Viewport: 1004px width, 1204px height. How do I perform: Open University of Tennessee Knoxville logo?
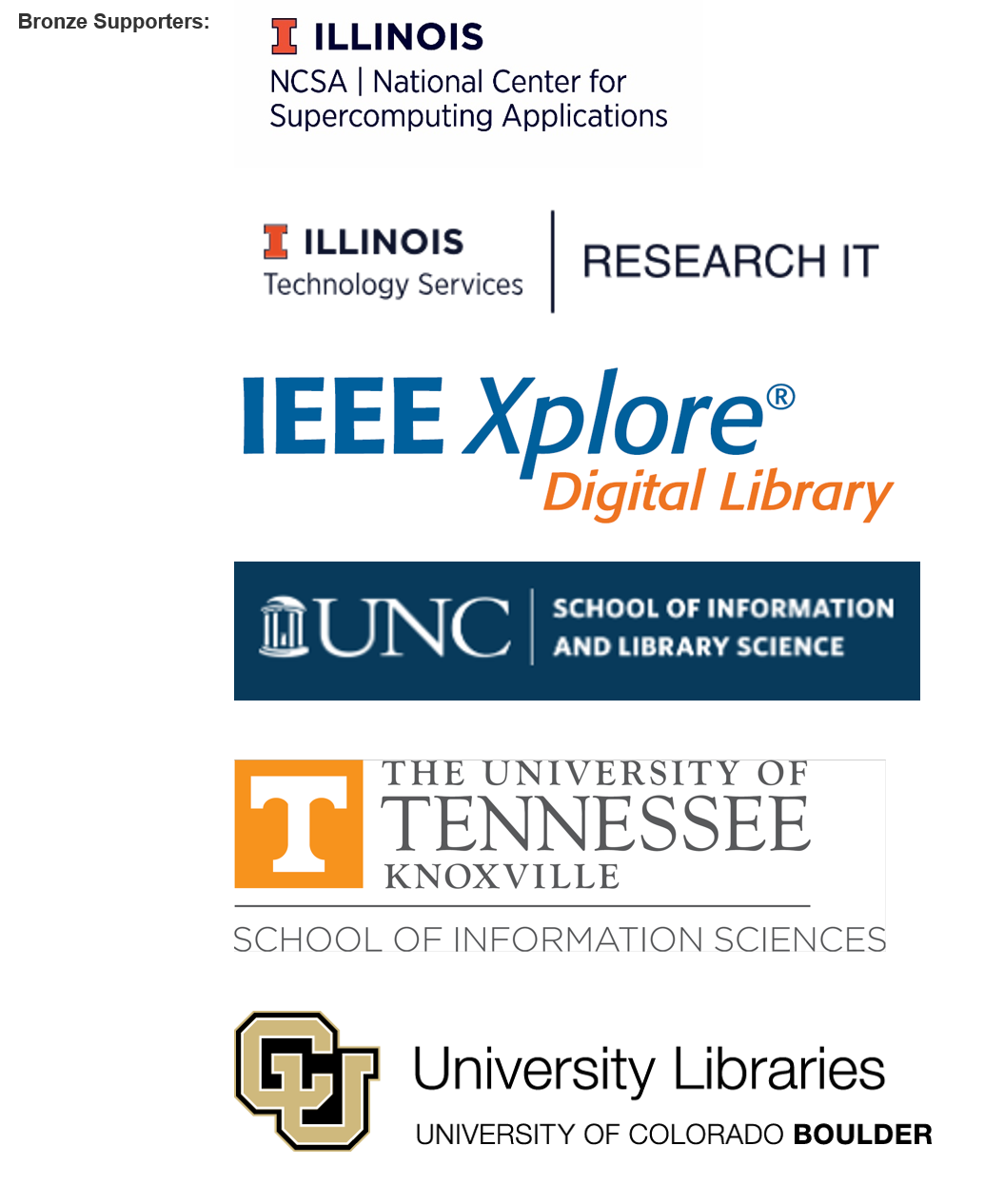[560, 855]
